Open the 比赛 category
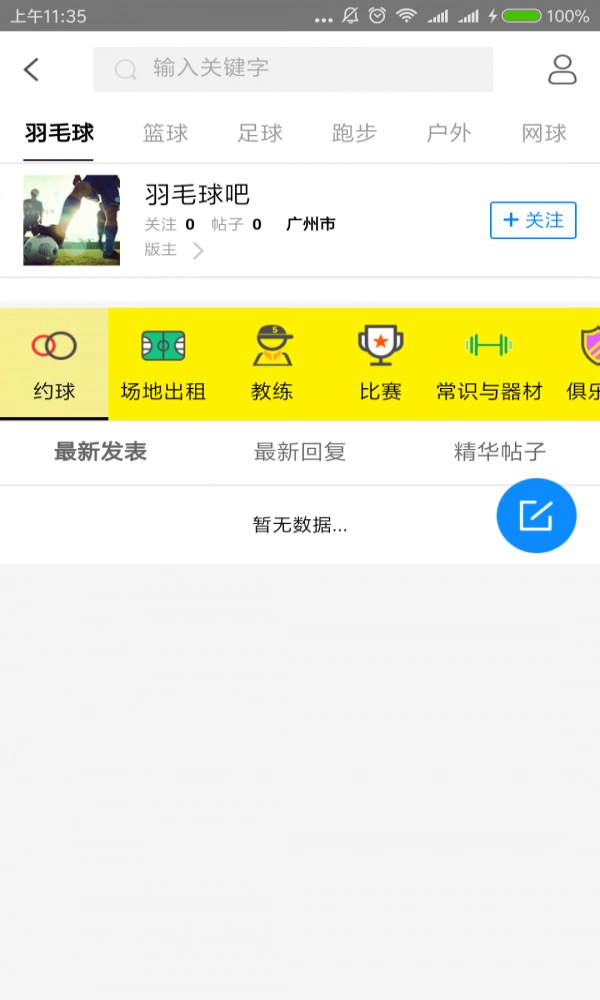Image resolution: width=600 pixels, height=1000 pixels. click(380, 365)
